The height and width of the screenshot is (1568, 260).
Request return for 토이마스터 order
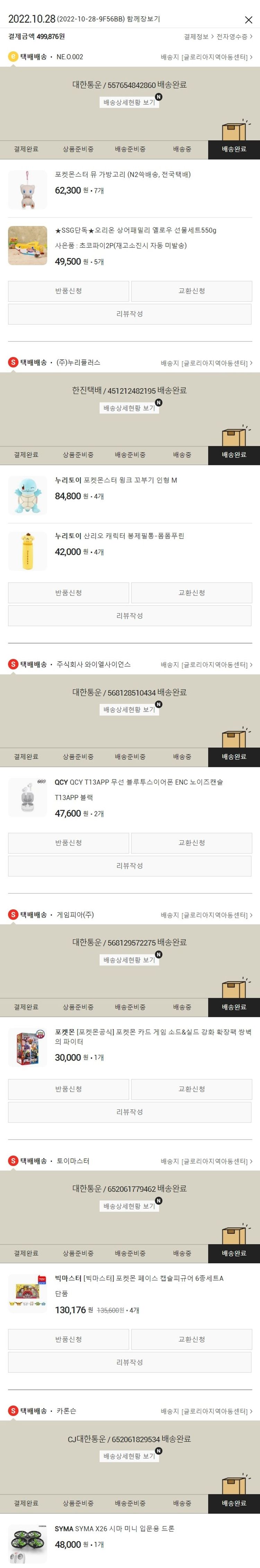pos(68,1340)
